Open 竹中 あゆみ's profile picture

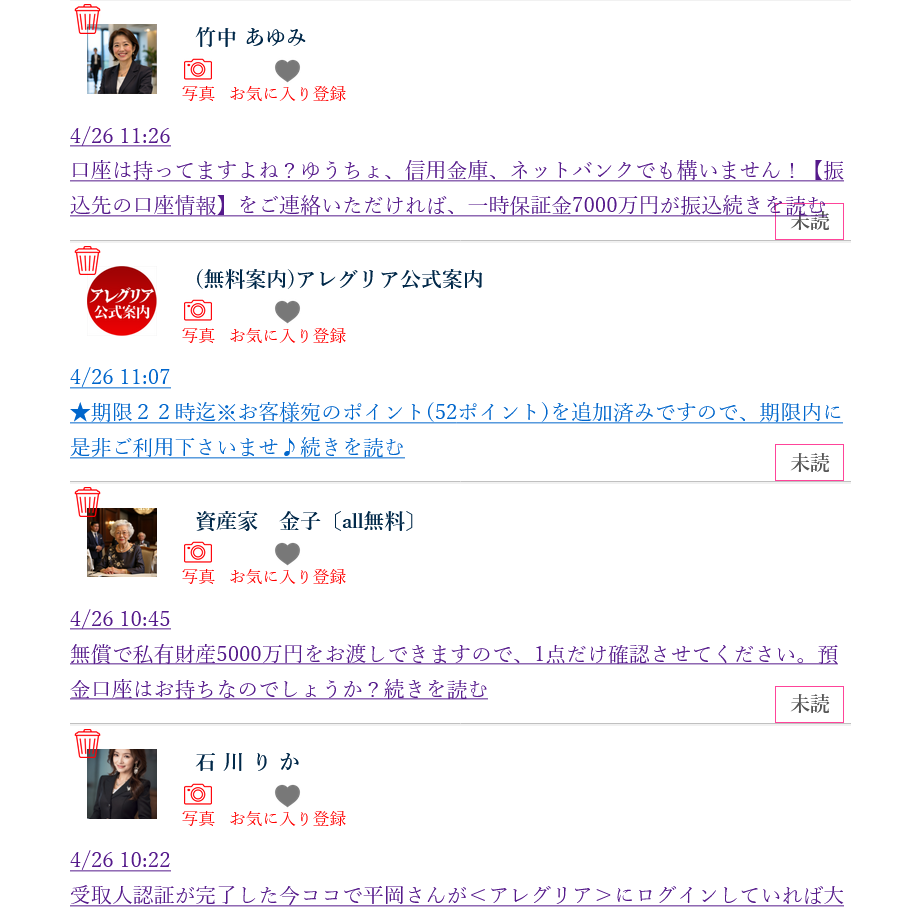pyautogui.click(x=122, y=59)
